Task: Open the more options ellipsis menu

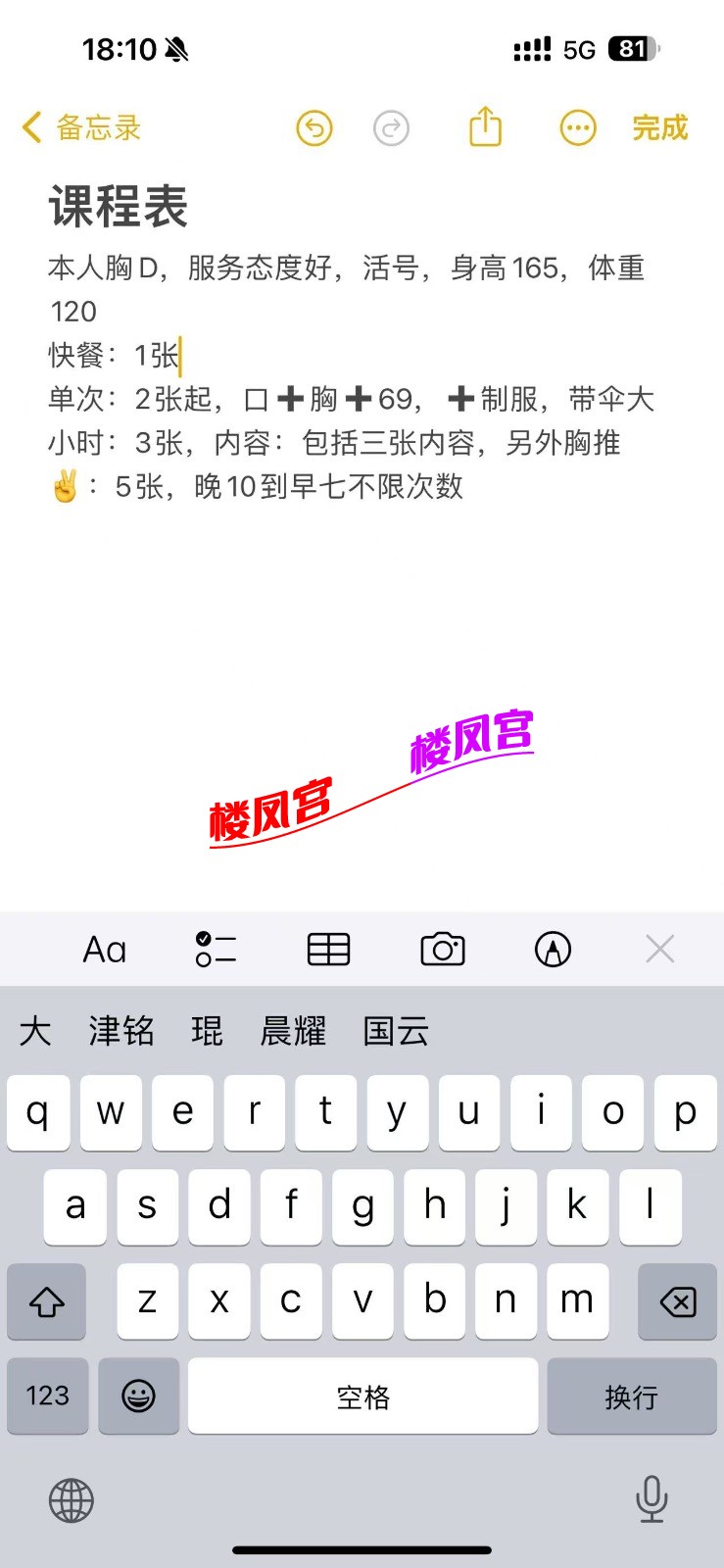Action: pyautogui.click(x=577, y=127)
